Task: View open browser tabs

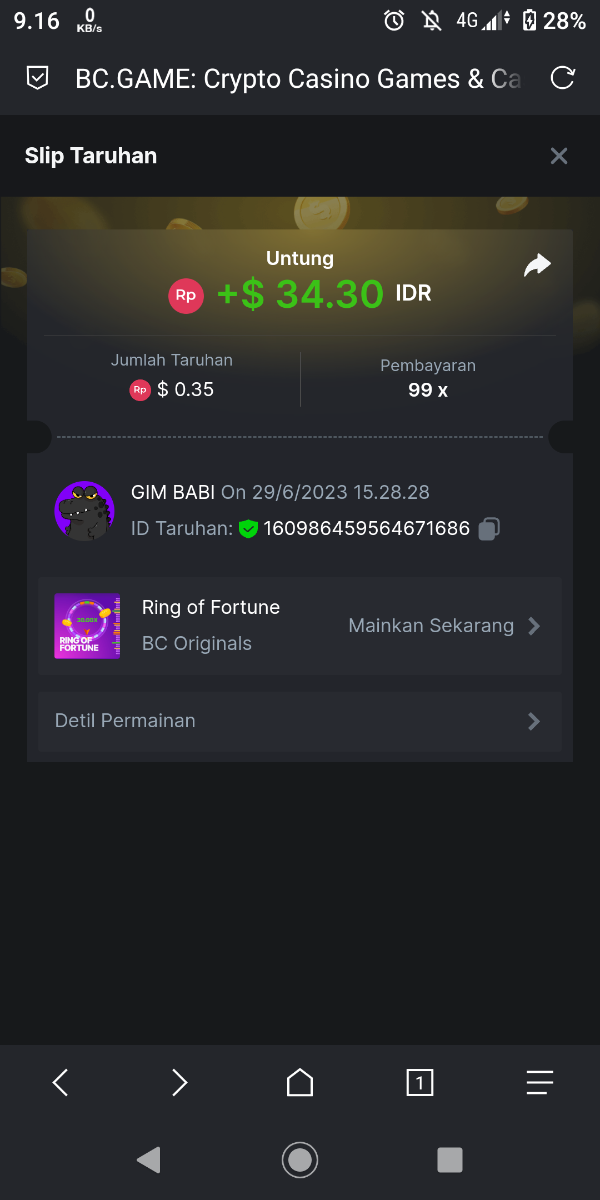Action: pyautogui.click(x=420, y=1082)
